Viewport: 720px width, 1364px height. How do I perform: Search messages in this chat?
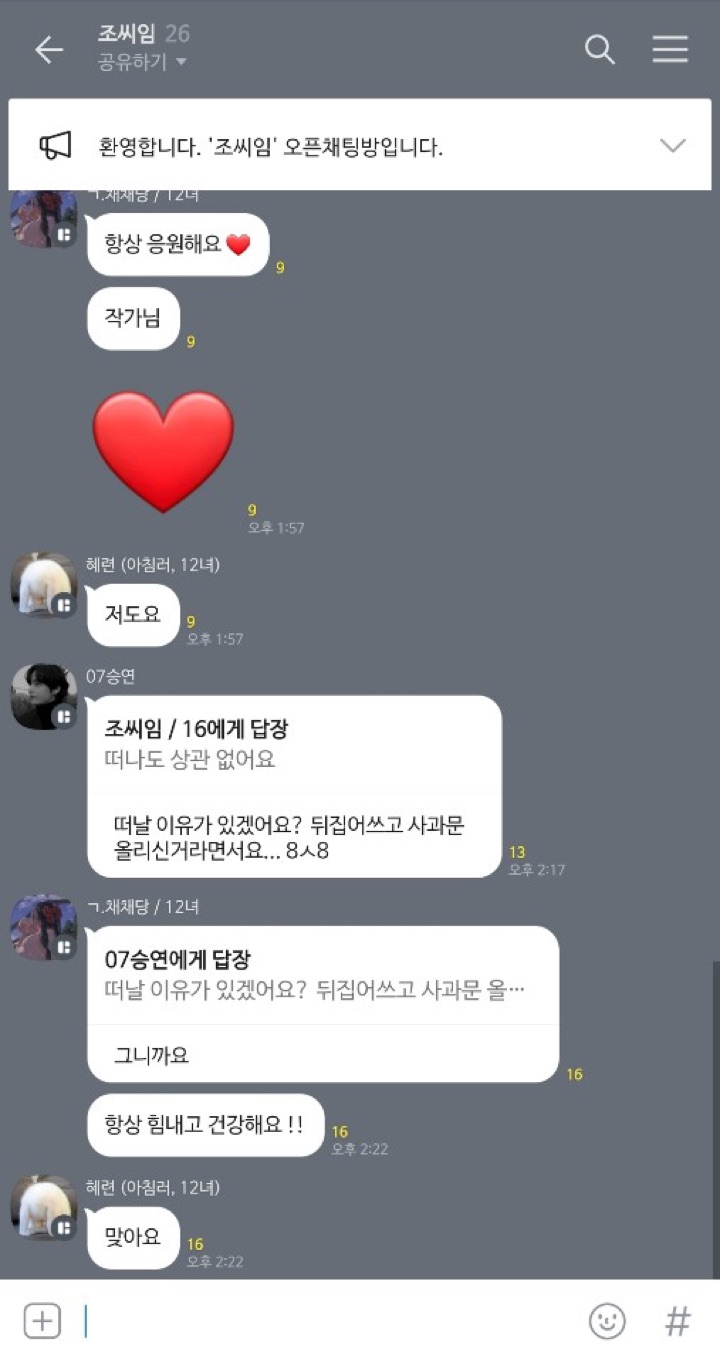599,50
